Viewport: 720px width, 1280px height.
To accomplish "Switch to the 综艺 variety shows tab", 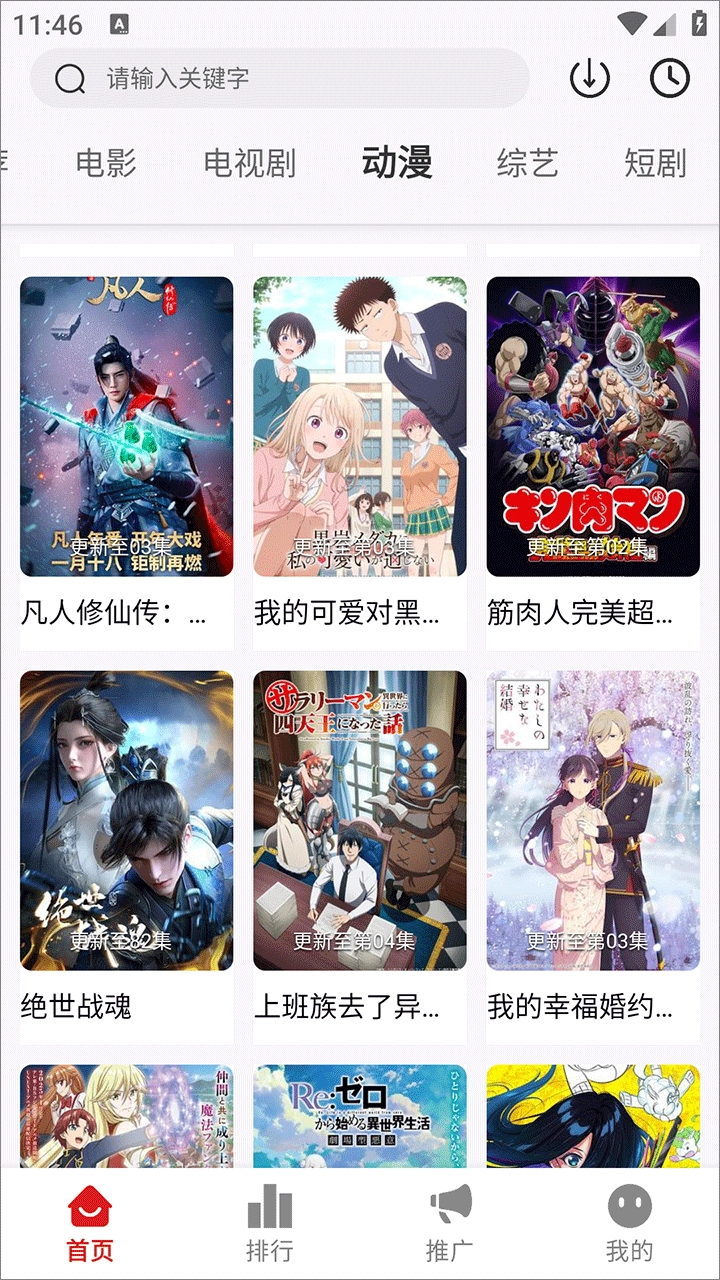I will 529,163.
